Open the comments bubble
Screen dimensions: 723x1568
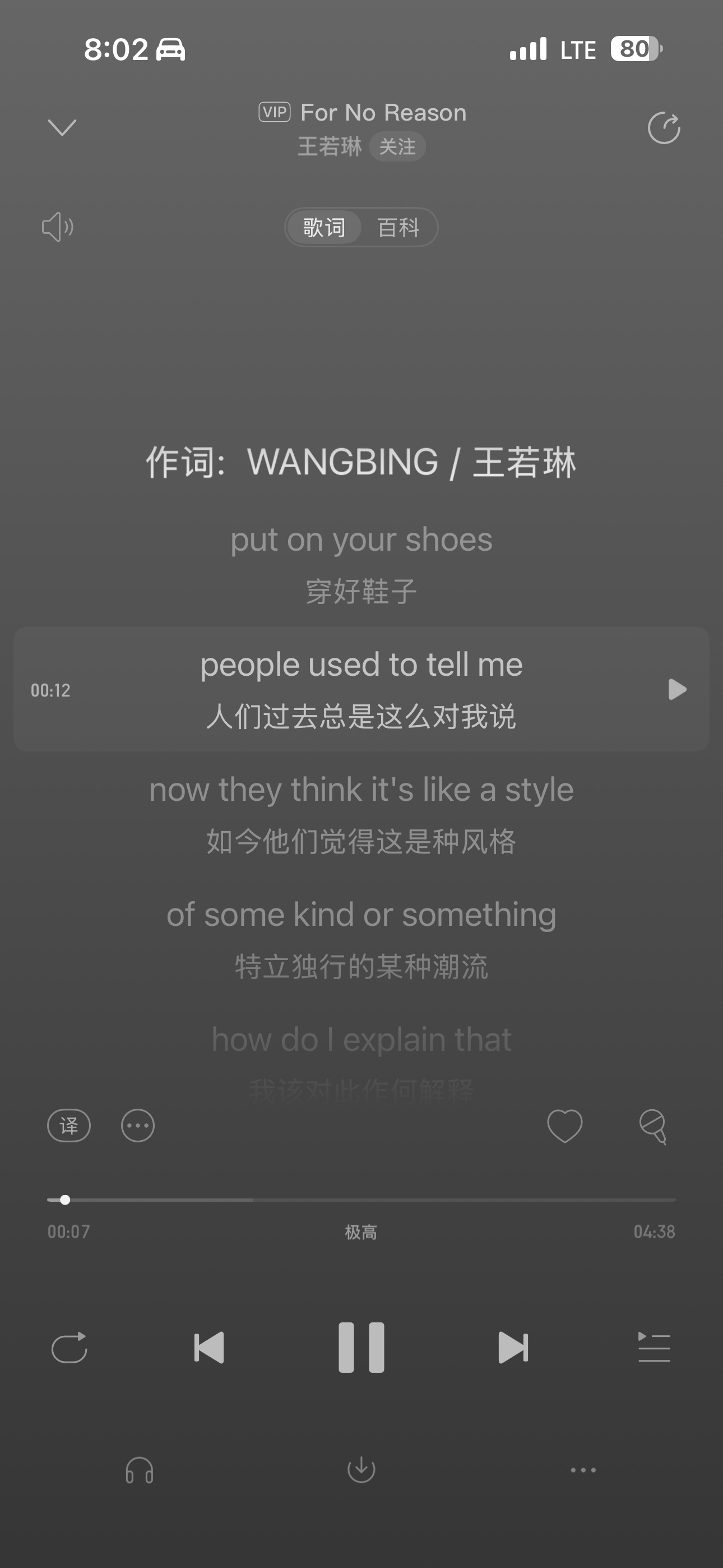654,1127
